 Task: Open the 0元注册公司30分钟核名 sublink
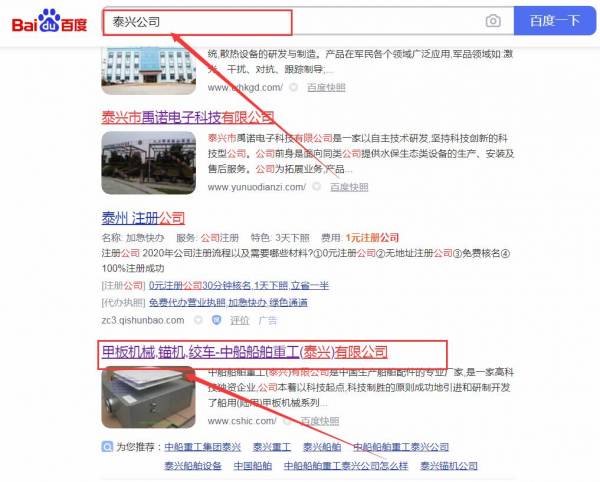pyautogui.click(x=190, y=287)
